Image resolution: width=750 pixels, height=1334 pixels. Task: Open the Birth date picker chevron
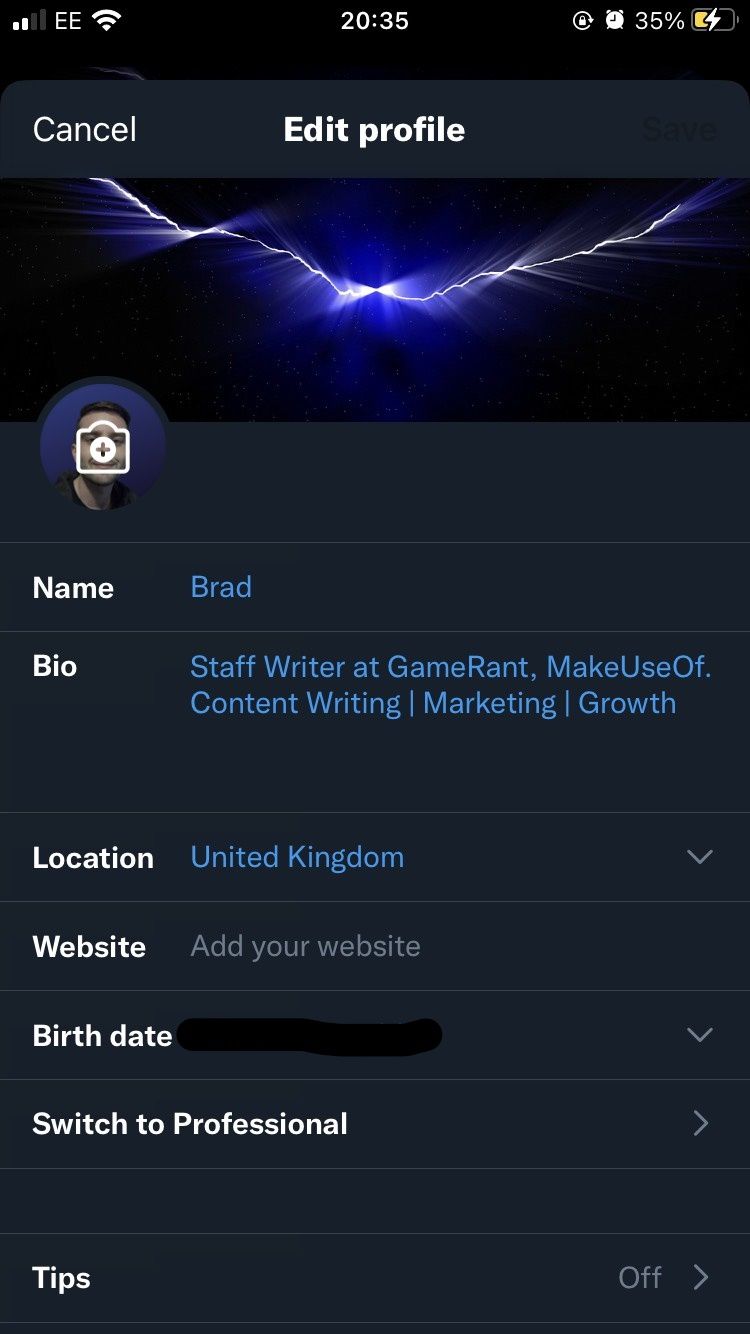(x=700, y=1035)
